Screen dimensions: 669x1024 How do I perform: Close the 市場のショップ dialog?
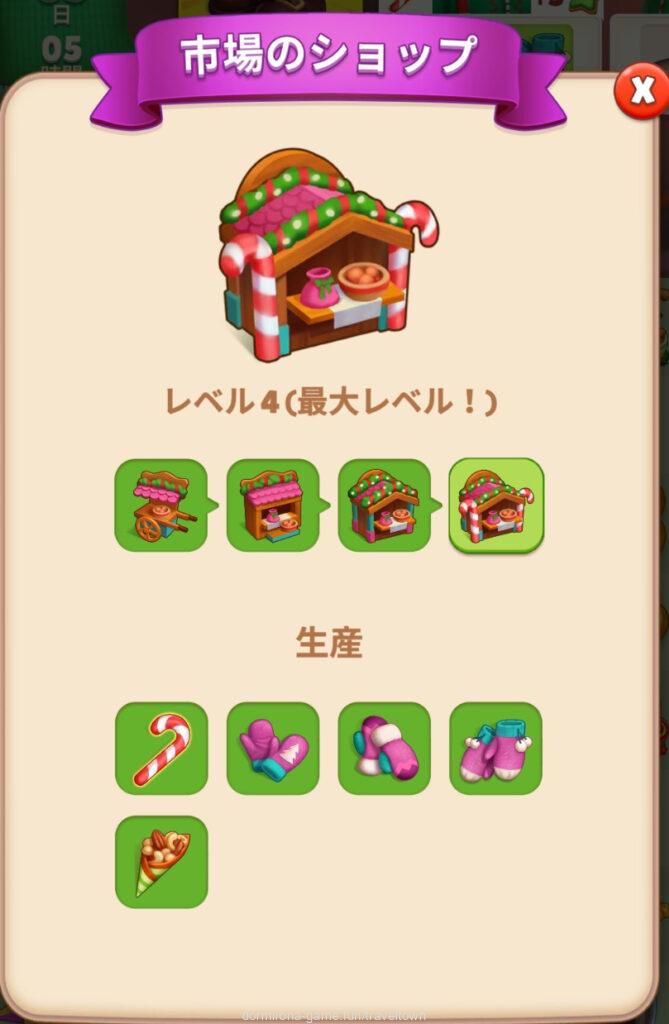point(640,91)
